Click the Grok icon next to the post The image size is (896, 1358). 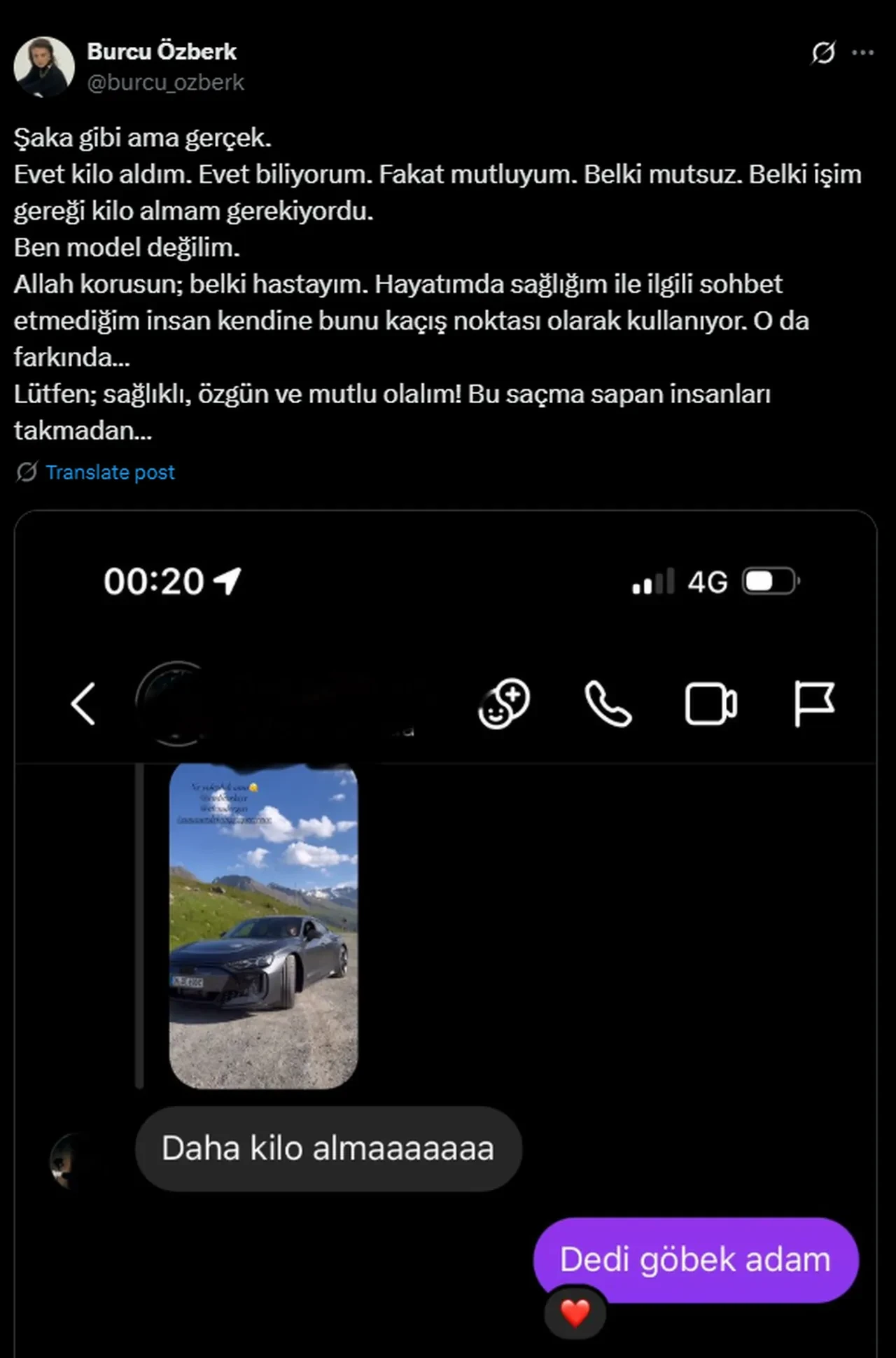825,51
